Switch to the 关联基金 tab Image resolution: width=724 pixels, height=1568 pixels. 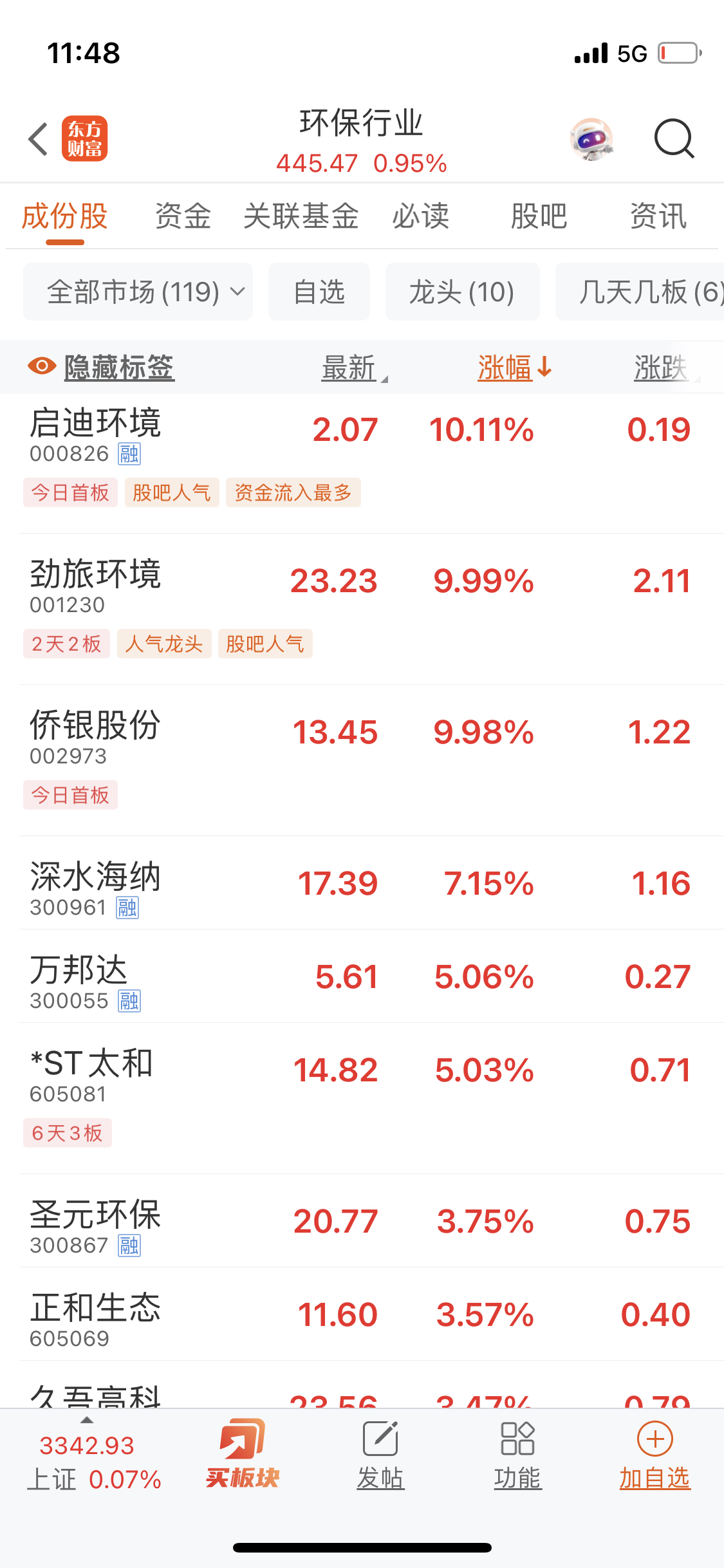coord(301,216)
